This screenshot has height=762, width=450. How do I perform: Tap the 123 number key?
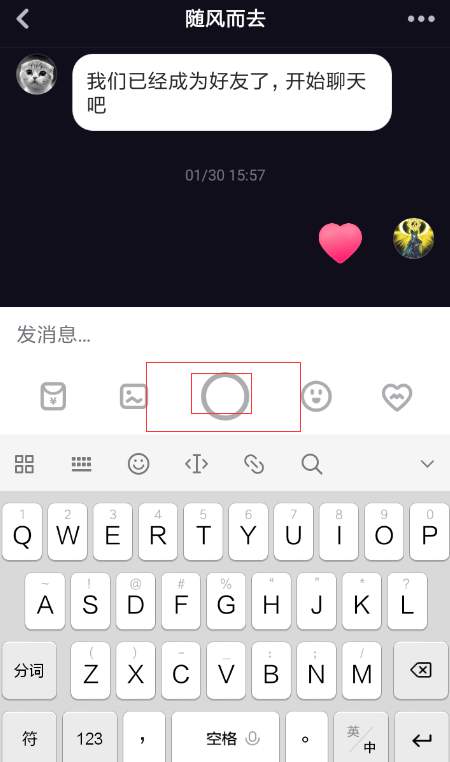click(89, 738)
